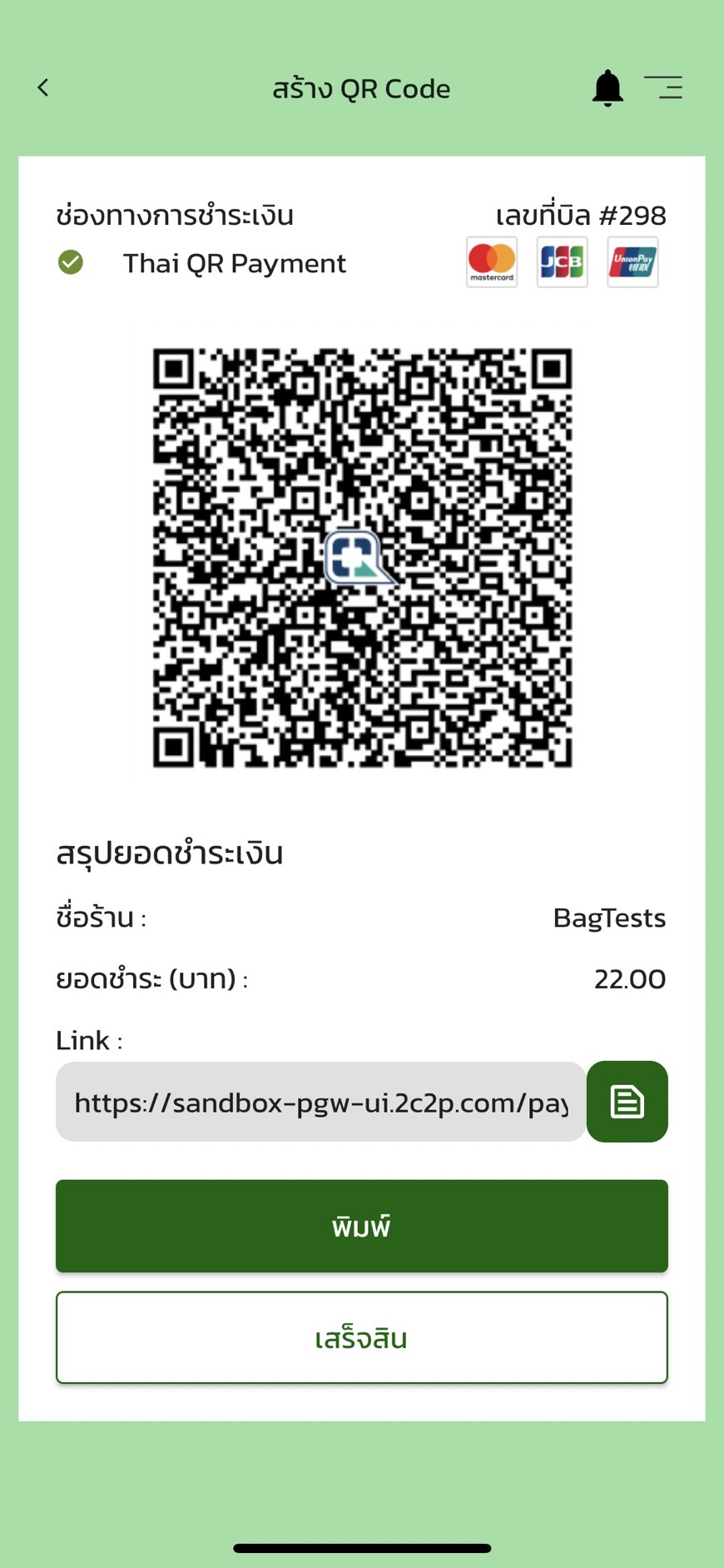Viewport: 724px width, 1568px height.
Task: Tap the payment link field
Action: click(x=320, y=1102)
